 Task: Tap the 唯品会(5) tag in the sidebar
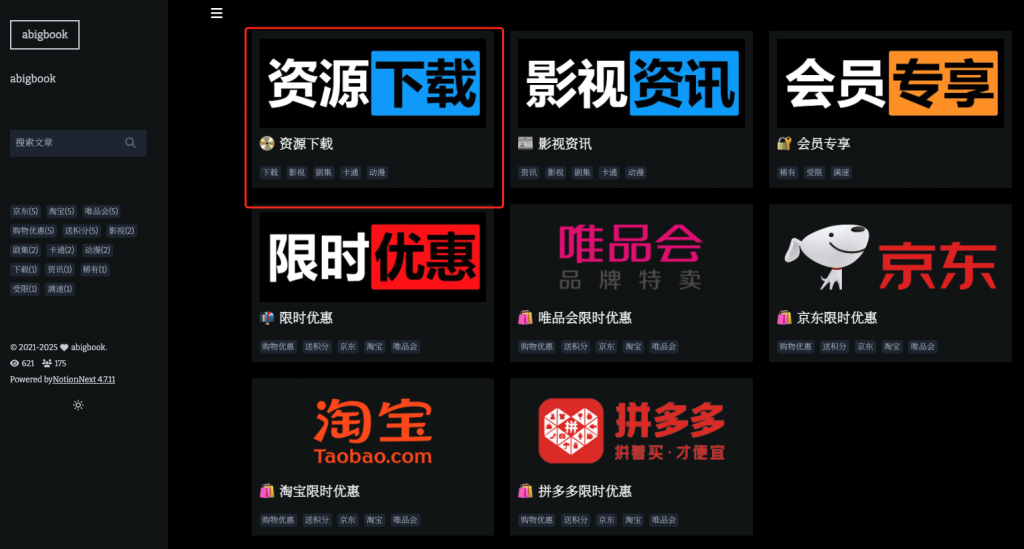pyautogui.click(x=101, y=211)
